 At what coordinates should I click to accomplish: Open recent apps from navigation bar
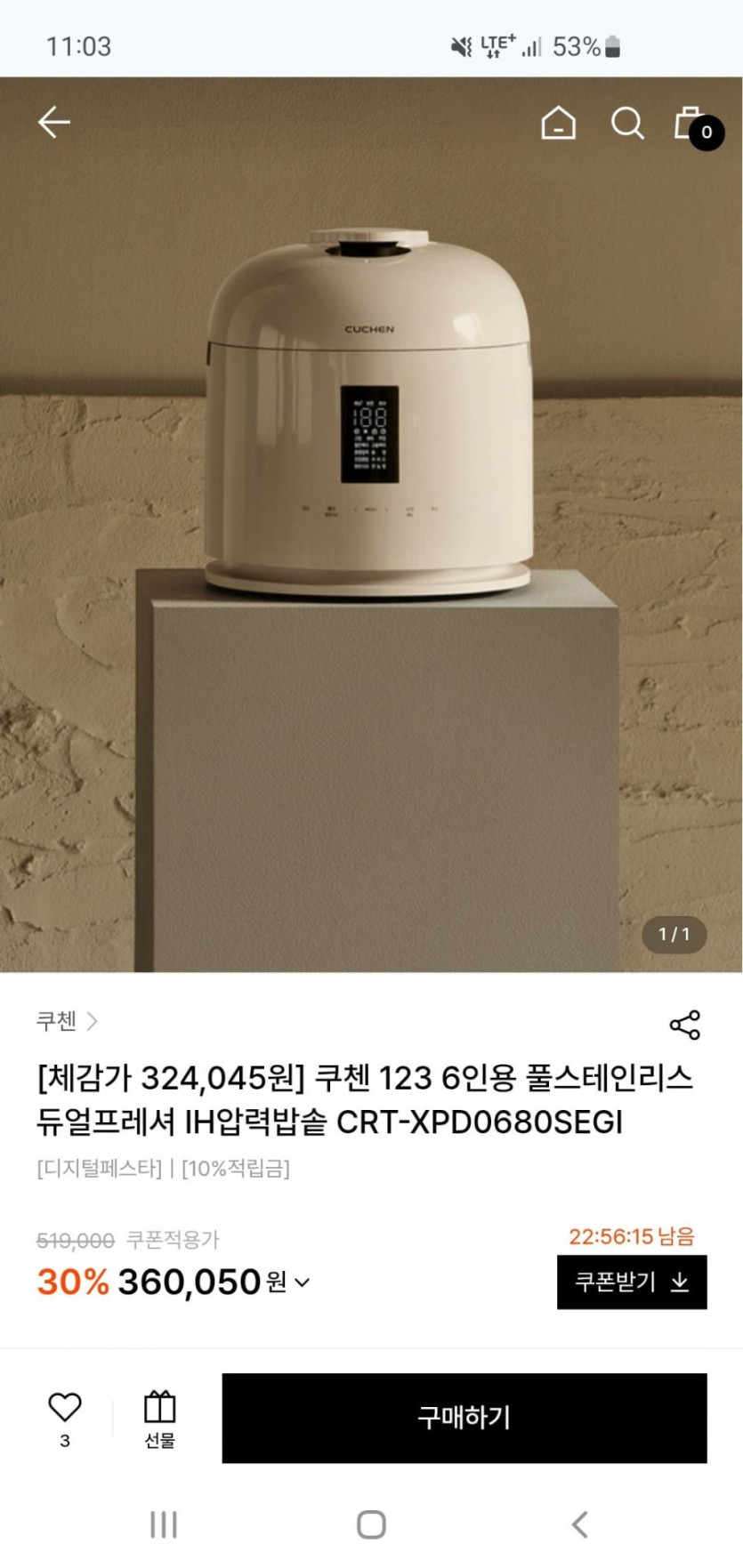click(164, 1524)
